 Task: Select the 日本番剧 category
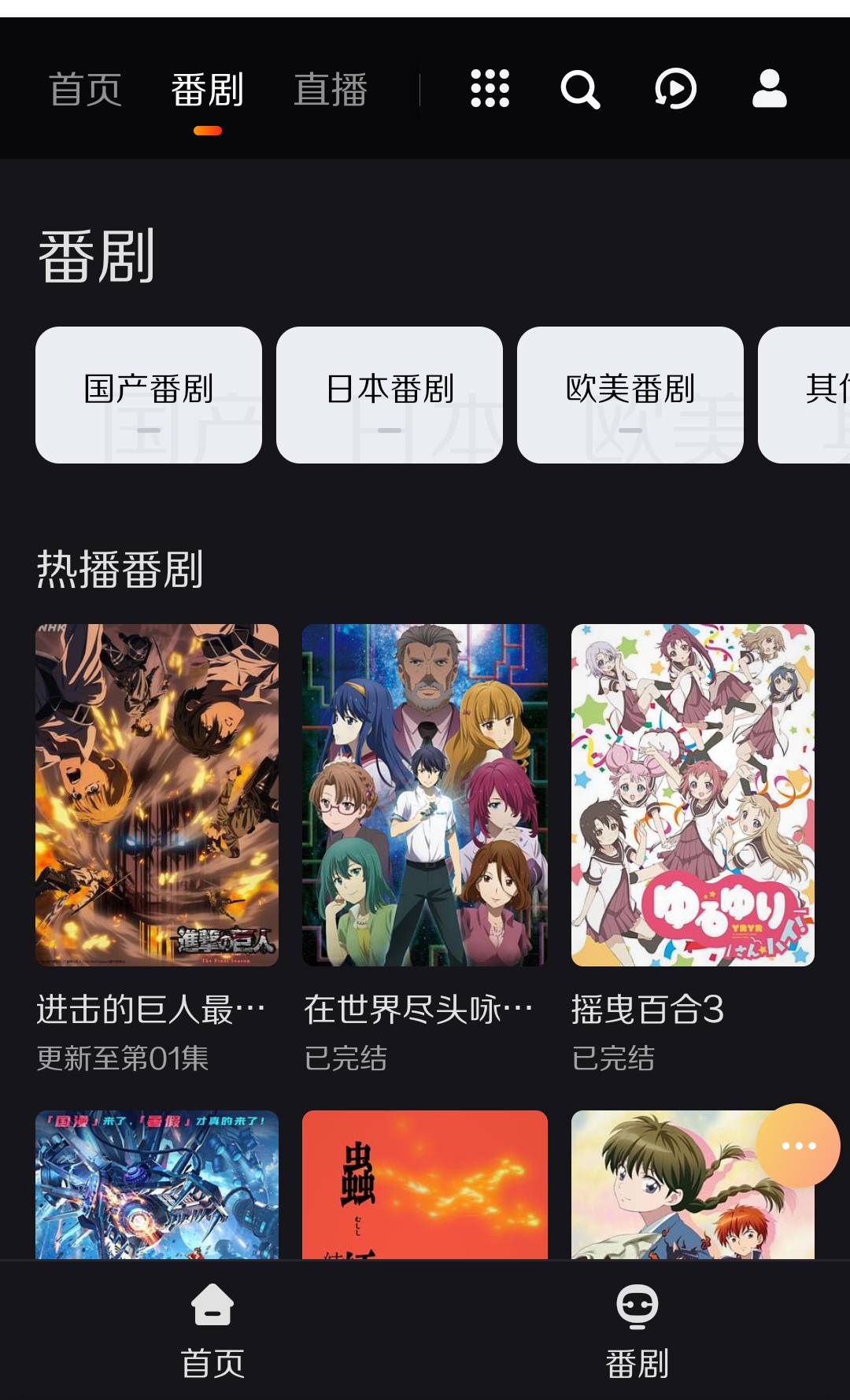tap(390, 394)
